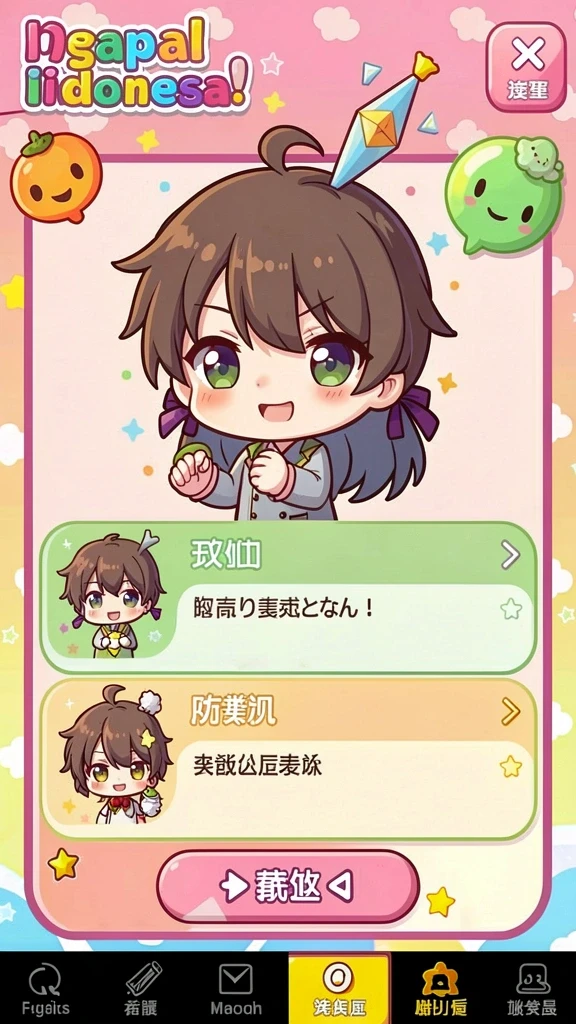
Task: Close the screen with the X button
Action: (x=526, y=67)
